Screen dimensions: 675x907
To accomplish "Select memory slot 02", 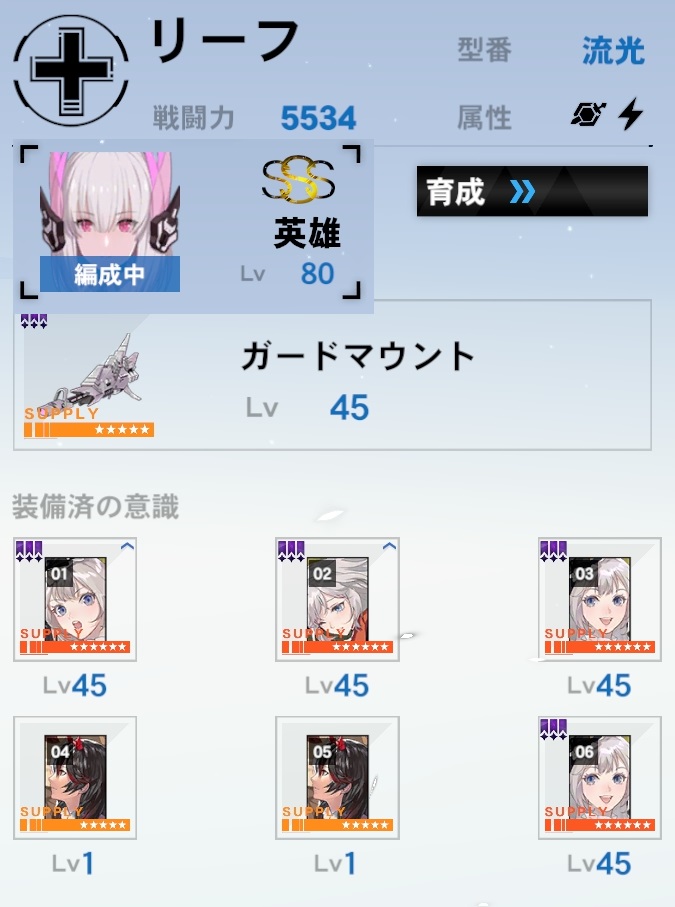I will click(x=337, y=600).
